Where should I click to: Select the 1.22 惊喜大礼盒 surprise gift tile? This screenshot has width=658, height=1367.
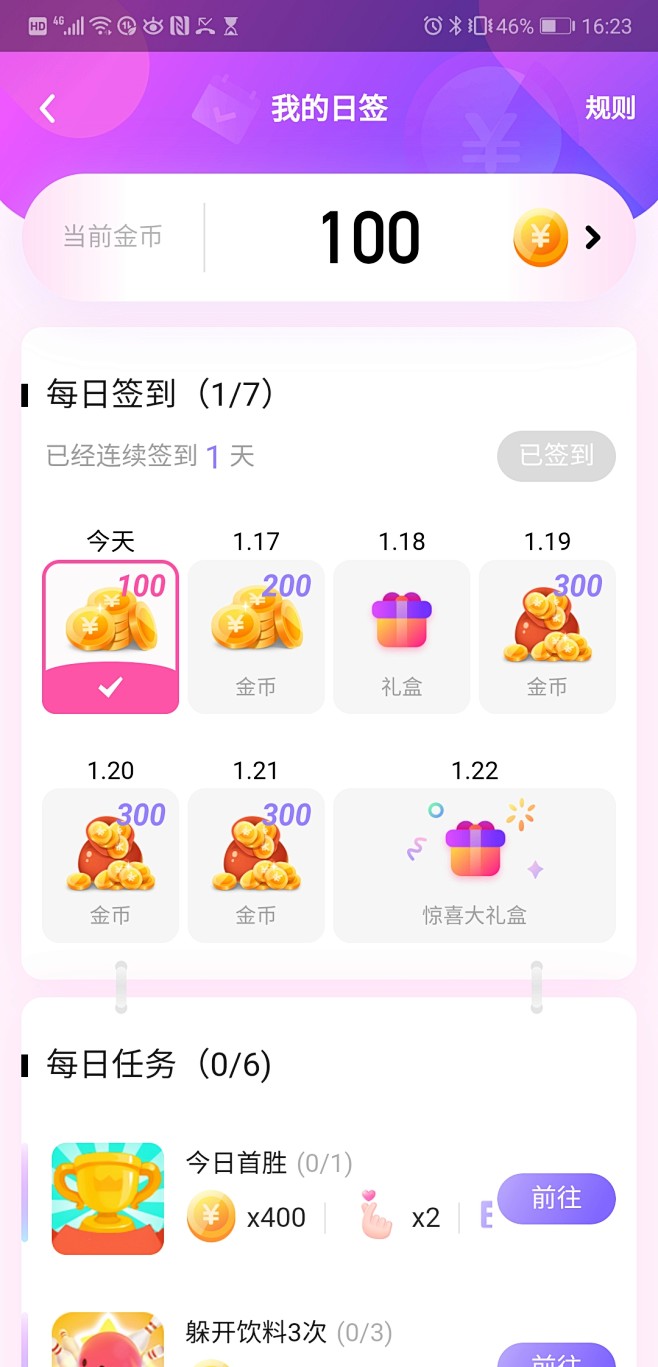pyautogui.click(x=474, y=865)
